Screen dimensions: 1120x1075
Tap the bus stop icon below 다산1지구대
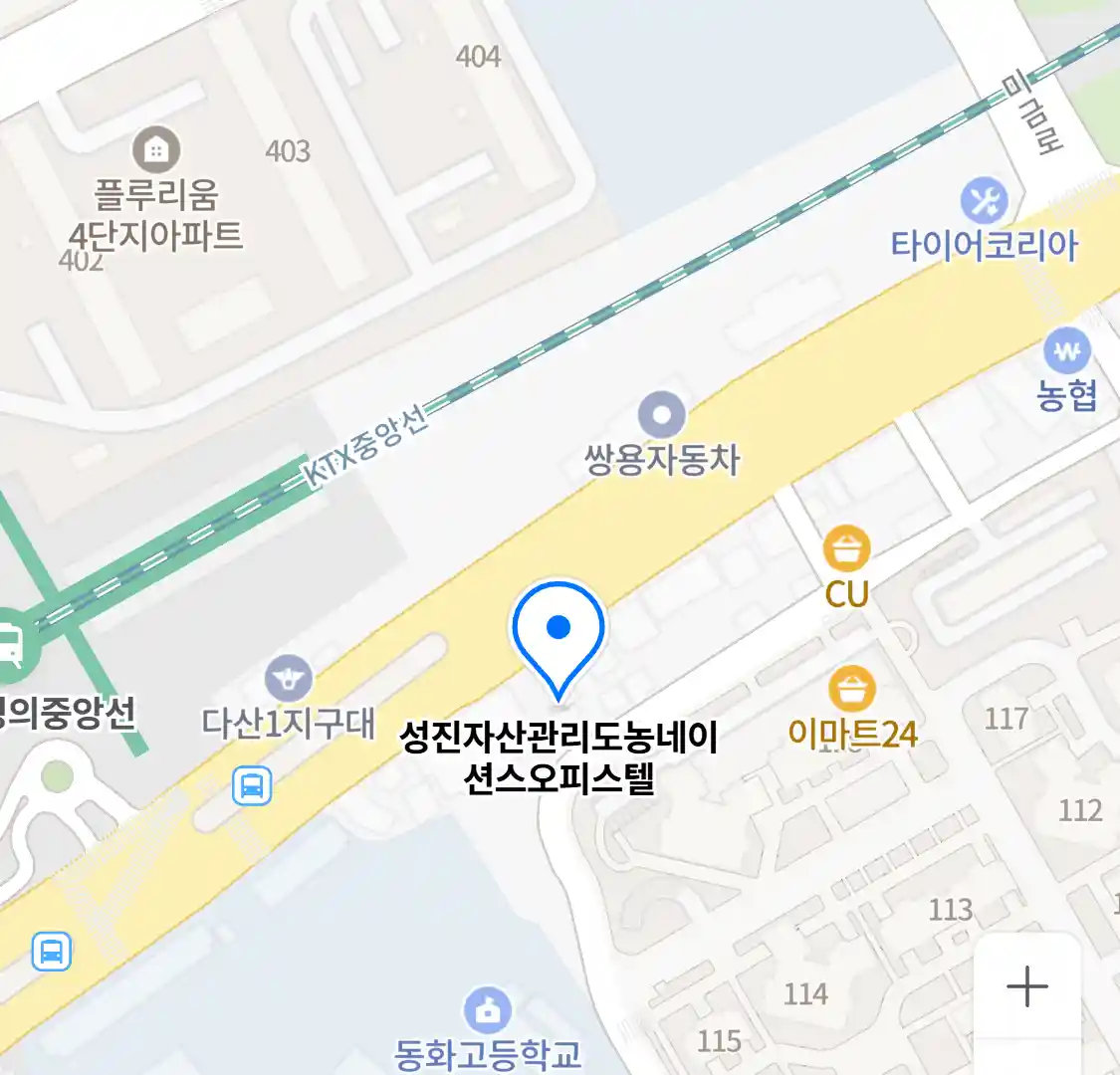click(x=252, y=786)
